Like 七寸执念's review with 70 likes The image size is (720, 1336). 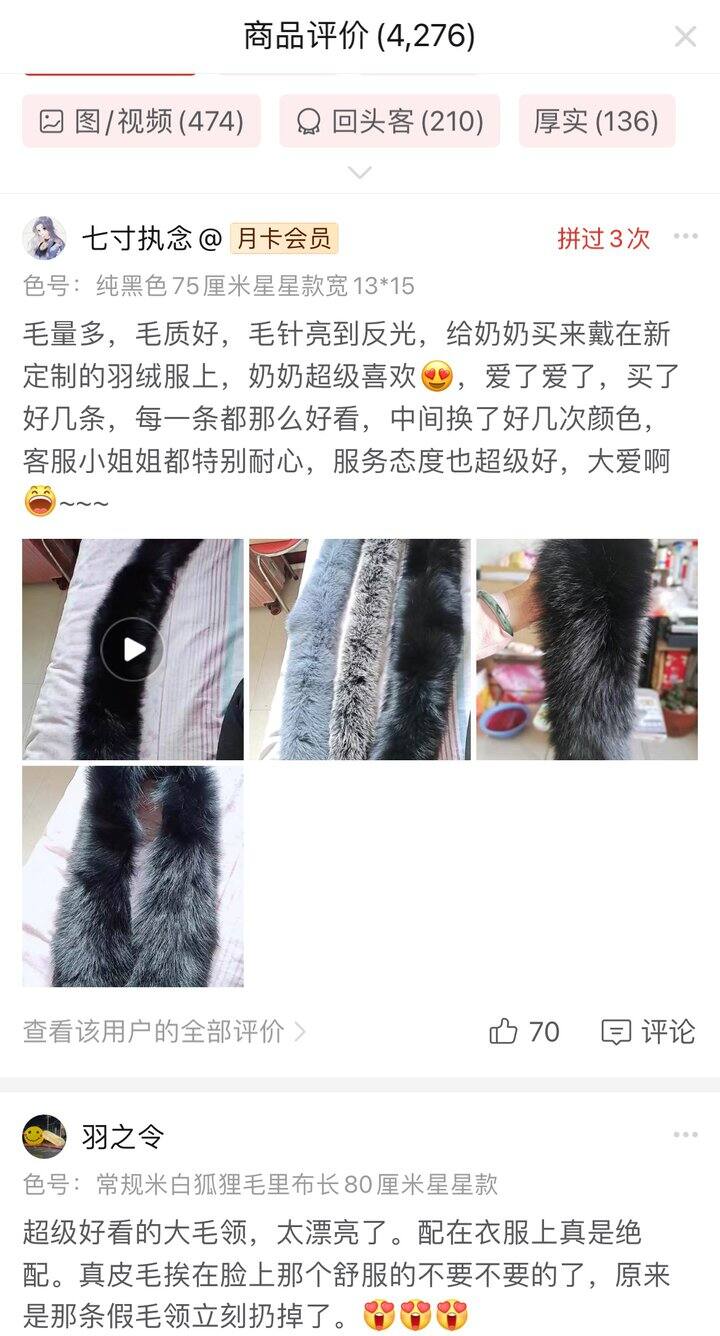pyautogui.click(x=524, y=1032)
